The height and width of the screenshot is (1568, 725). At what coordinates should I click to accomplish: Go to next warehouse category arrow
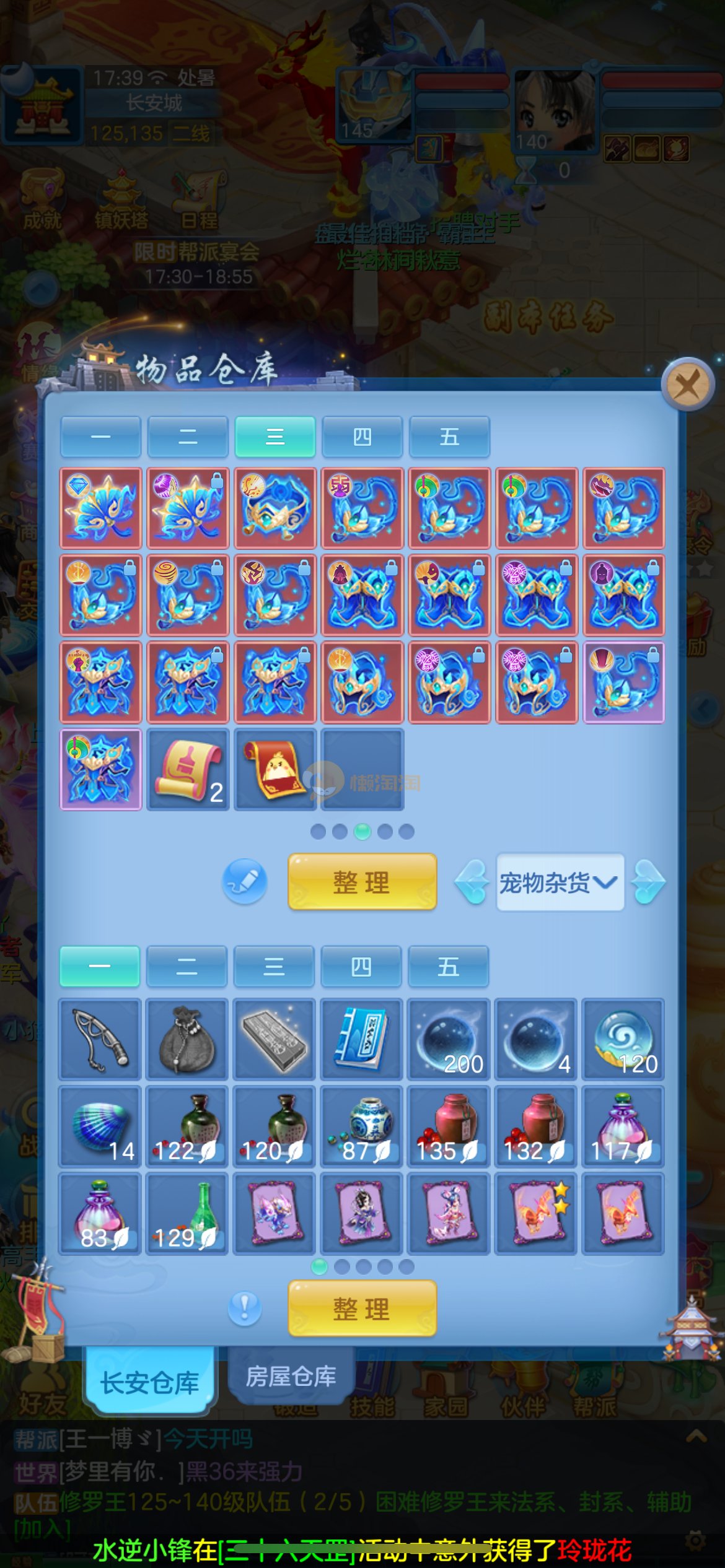click(x=648, y=882)
